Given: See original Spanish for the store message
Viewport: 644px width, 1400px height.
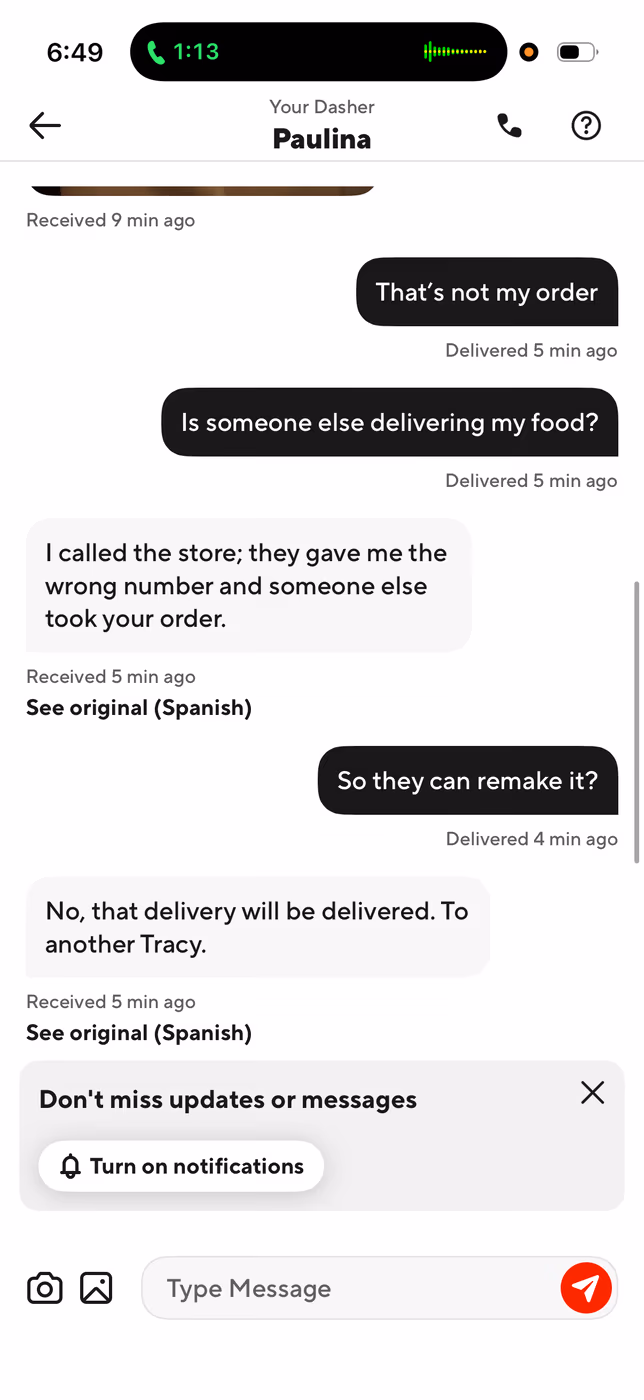Looking at the screenshot, I should (x=139, y=708).
